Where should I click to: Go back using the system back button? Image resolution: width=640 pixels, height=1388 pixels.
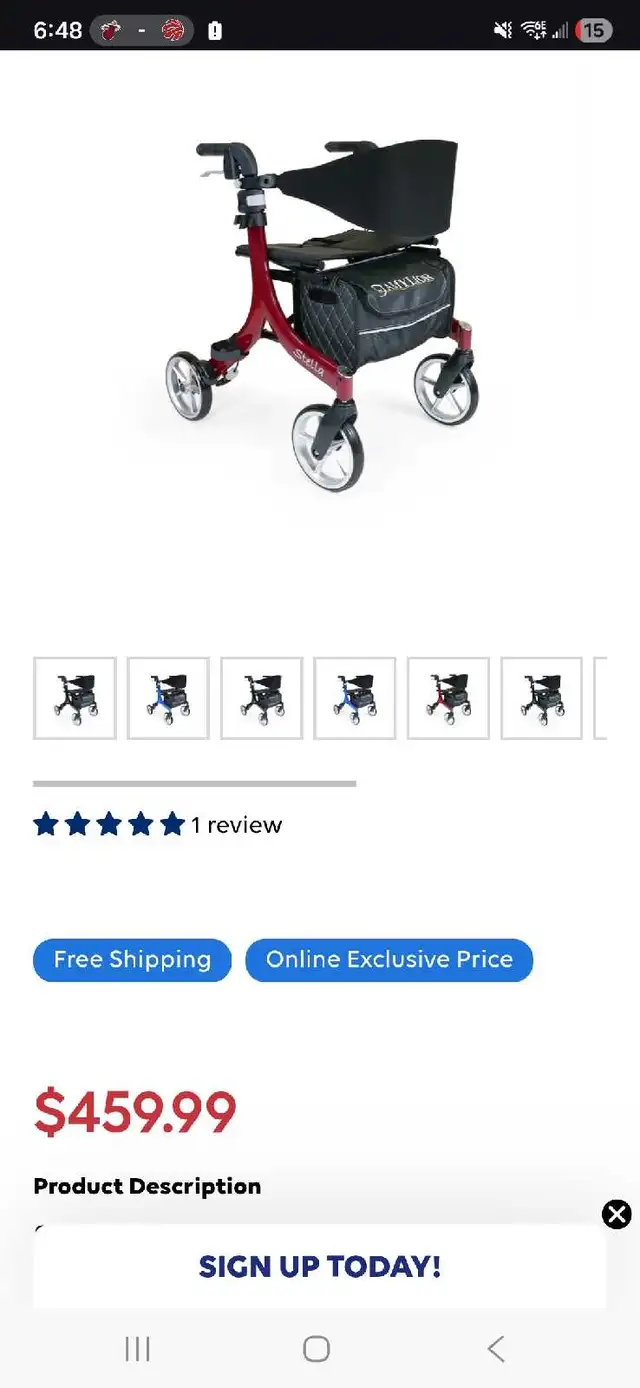point(496,1349)
